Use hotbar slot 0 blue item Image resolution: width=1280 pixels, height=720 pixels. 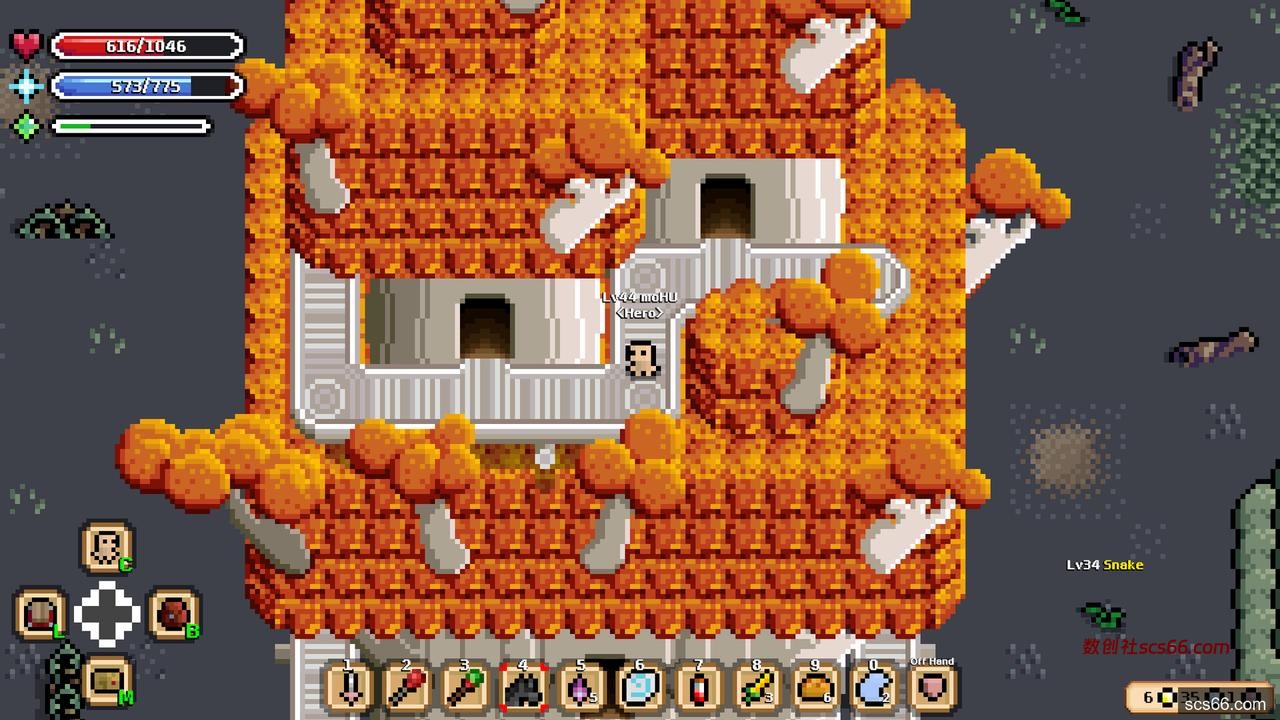coord(873,688)
